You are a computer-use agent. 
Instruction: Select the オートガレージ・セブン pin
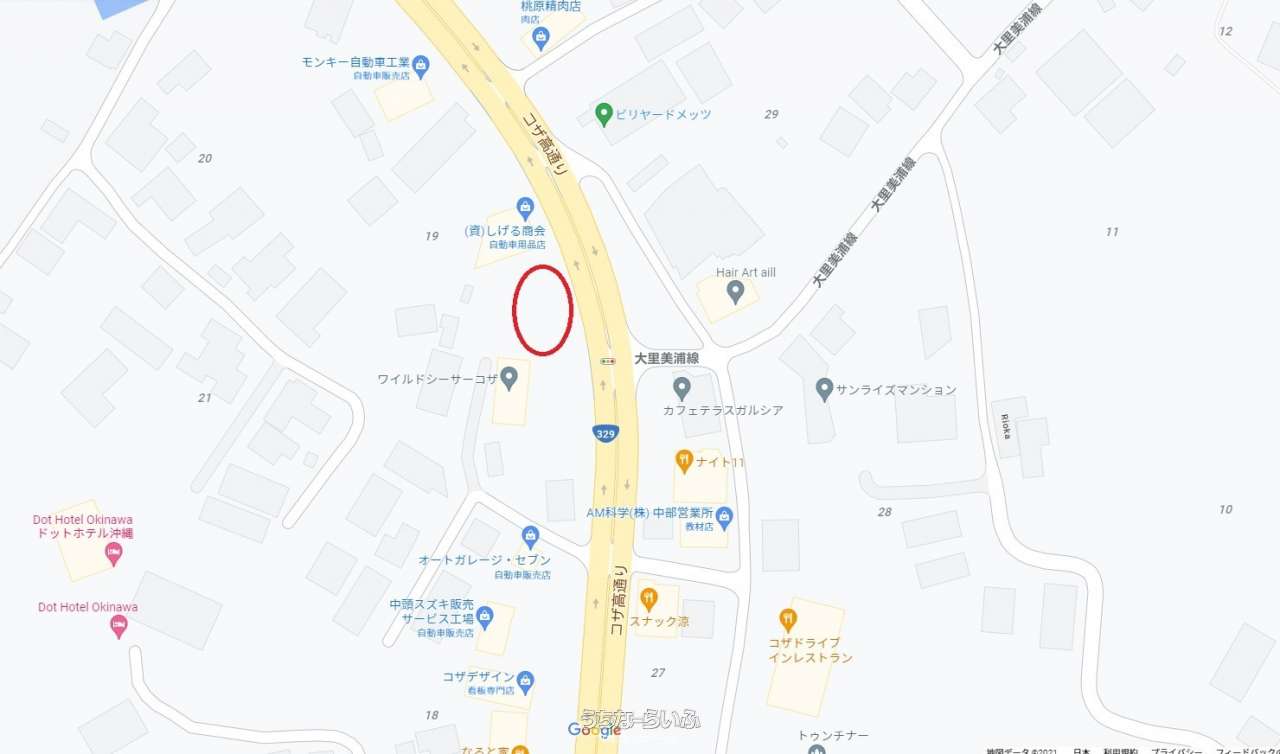(530, 537)
